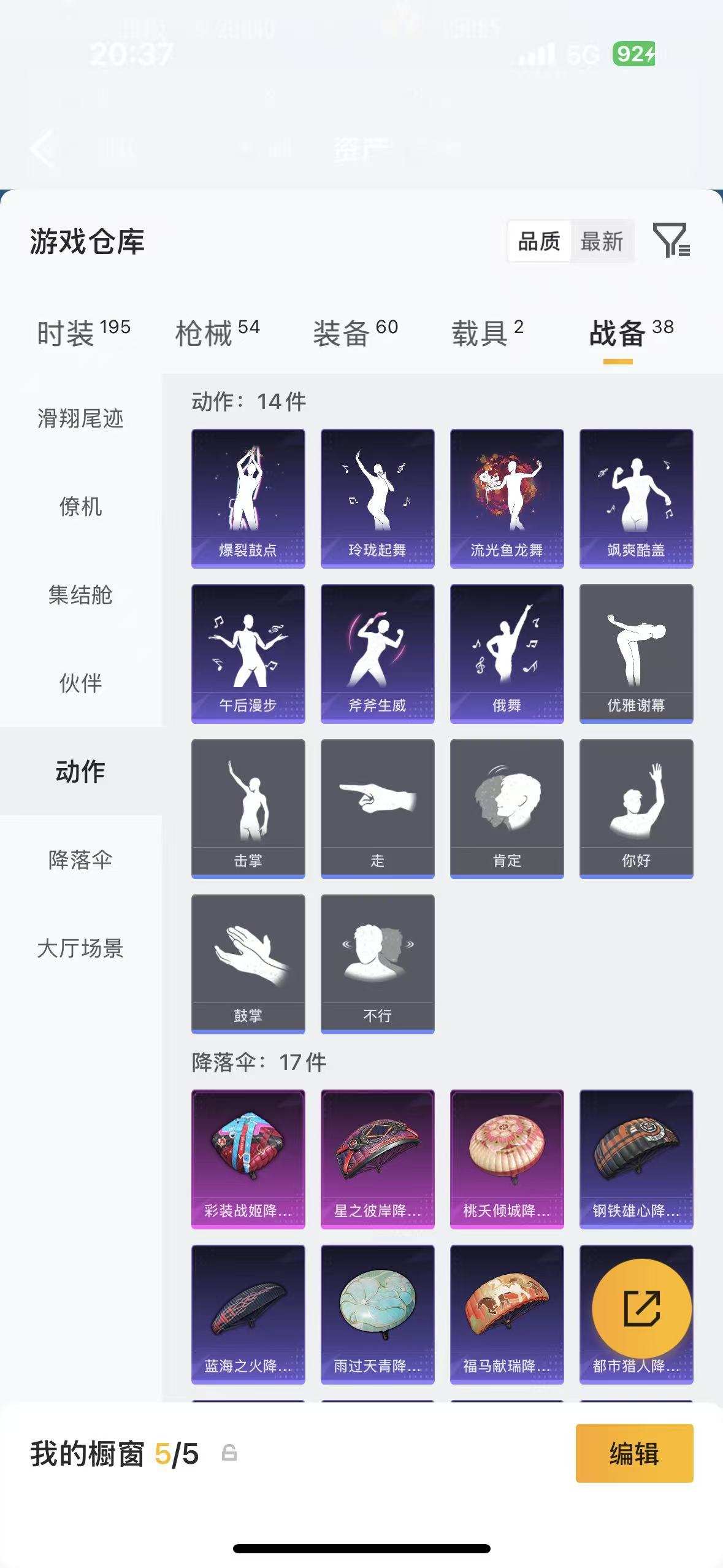The width and height of the screenshot is (723, 1568).
Task: Open the 鼓掌 action icon
Action: pos(248,963)
